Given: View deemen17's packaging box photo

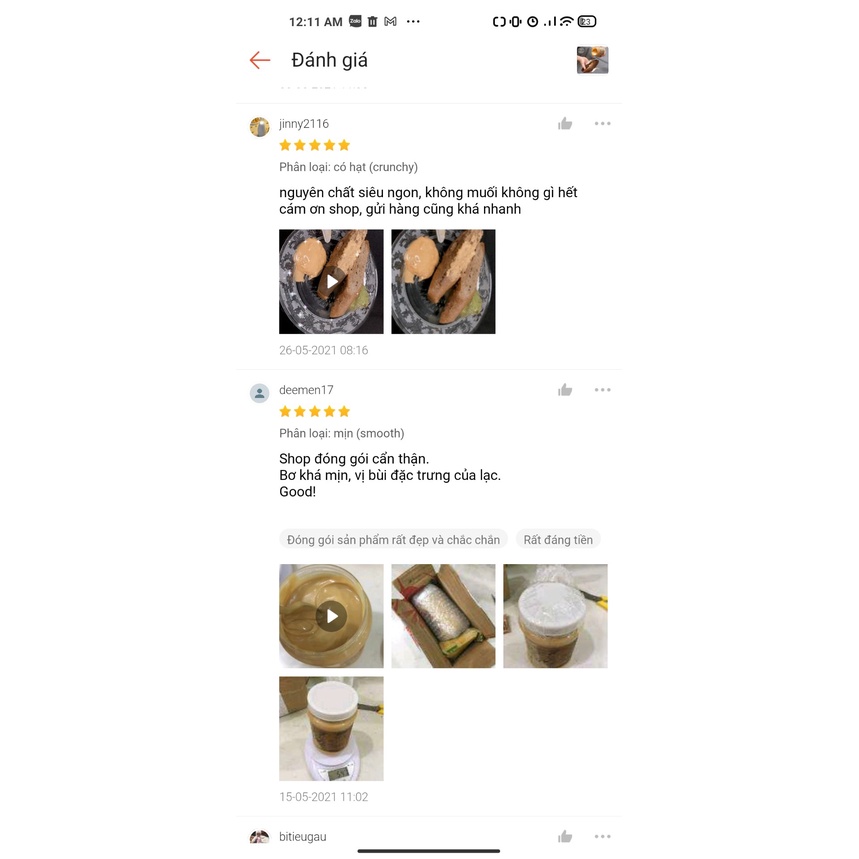Looking at the screenshot, I should click(x=443, y=616).
